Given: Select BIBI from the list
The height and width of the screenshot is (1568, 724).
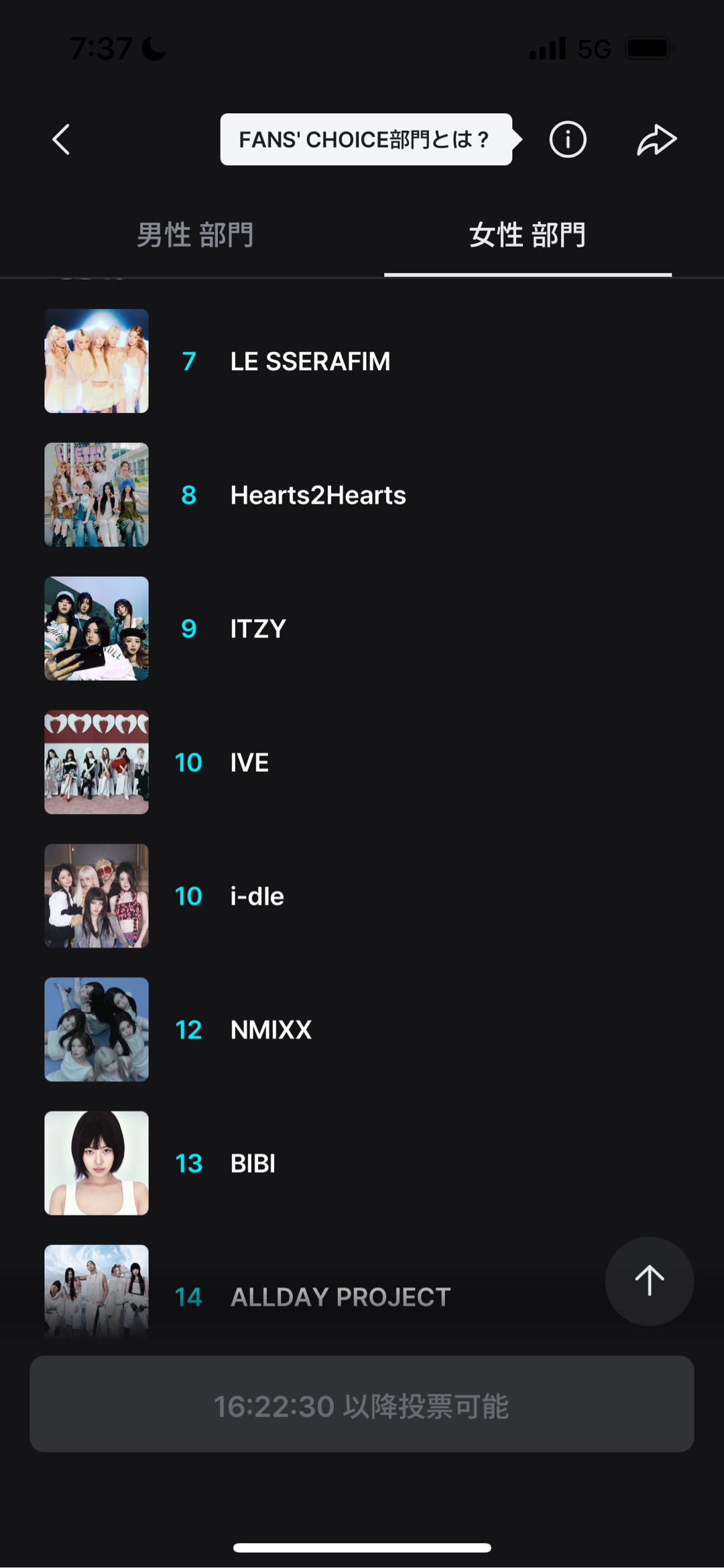Looking at the screenshot, I should pyautogui.click(x=253, y=1164).
